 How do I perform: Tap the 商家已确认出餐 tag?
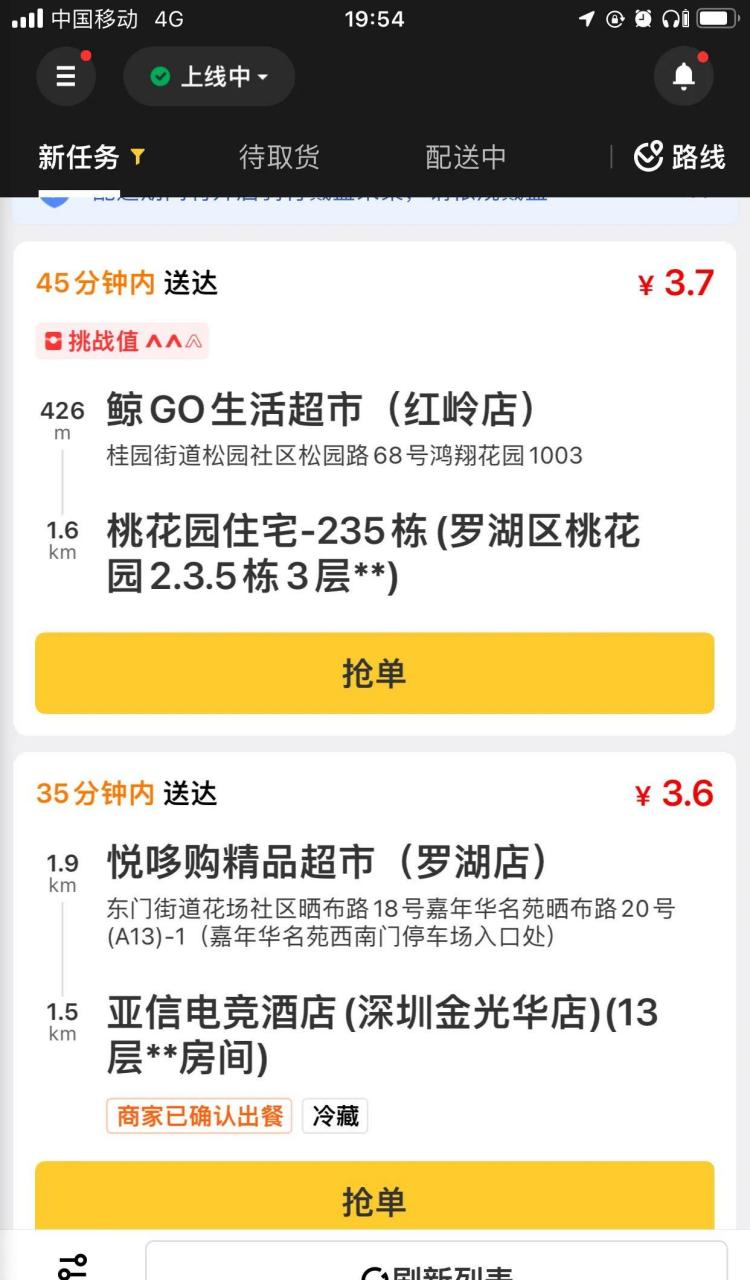pos(198,1117)
